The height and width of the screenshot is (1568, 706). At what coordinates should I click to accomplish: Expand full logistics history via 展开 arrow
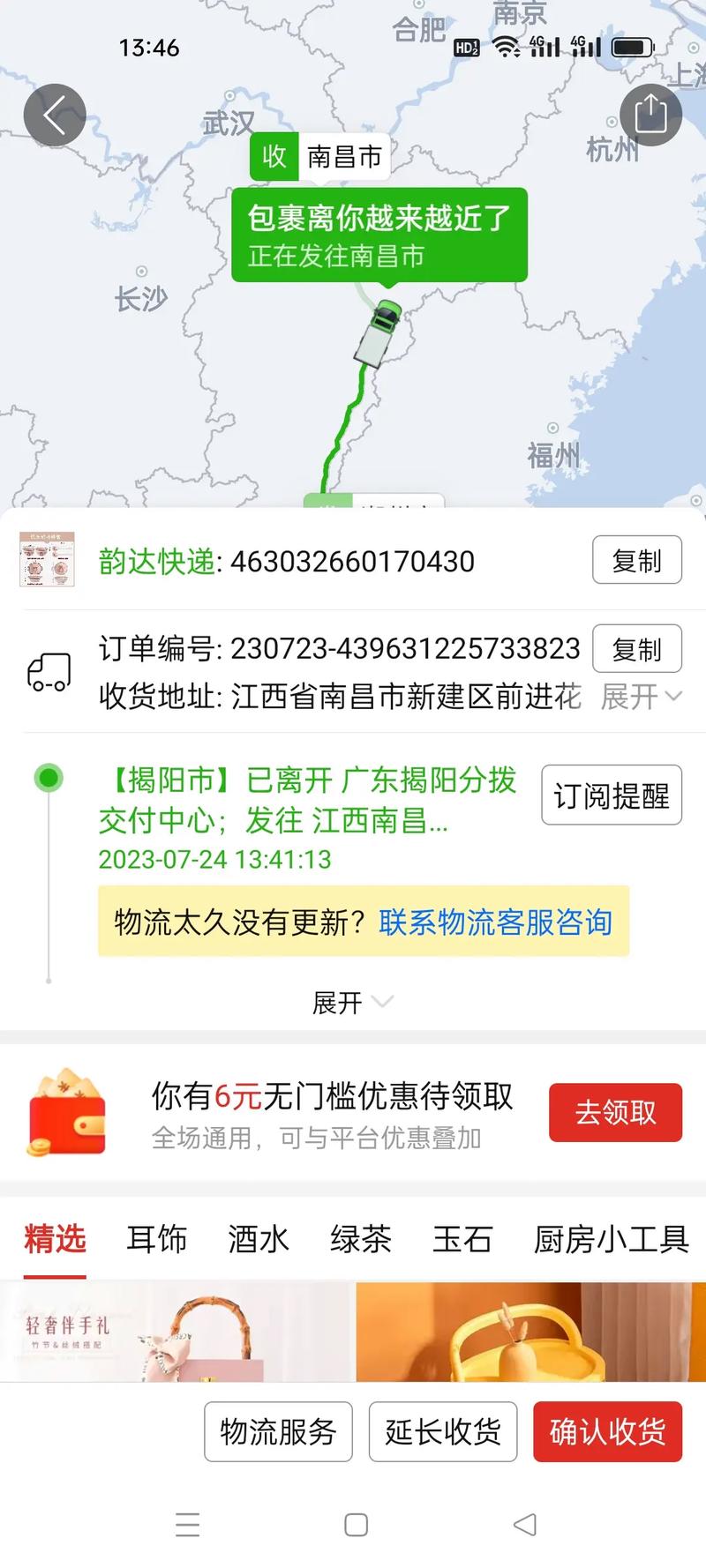coord(353,1001)
